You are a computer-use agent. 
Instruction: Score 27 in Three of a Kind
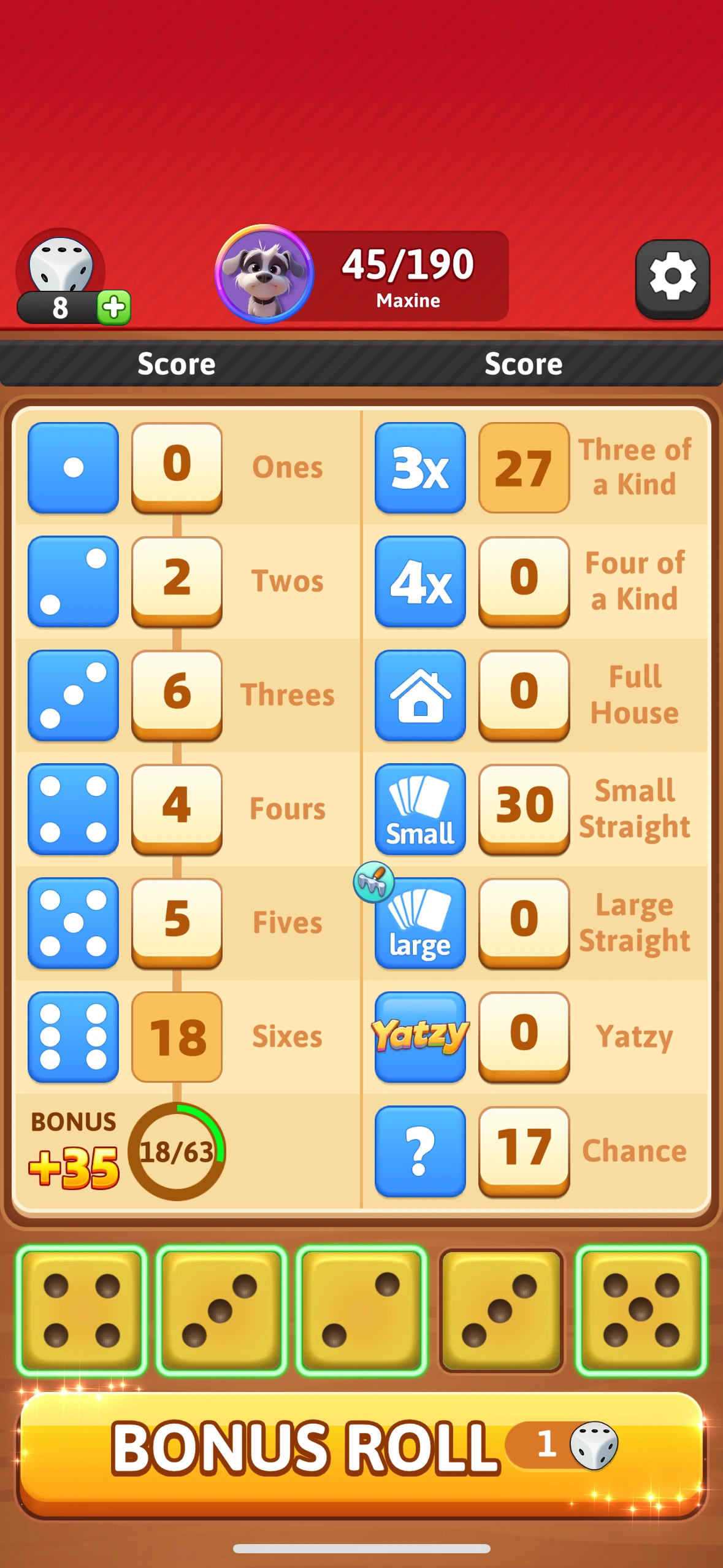(524, 467)
